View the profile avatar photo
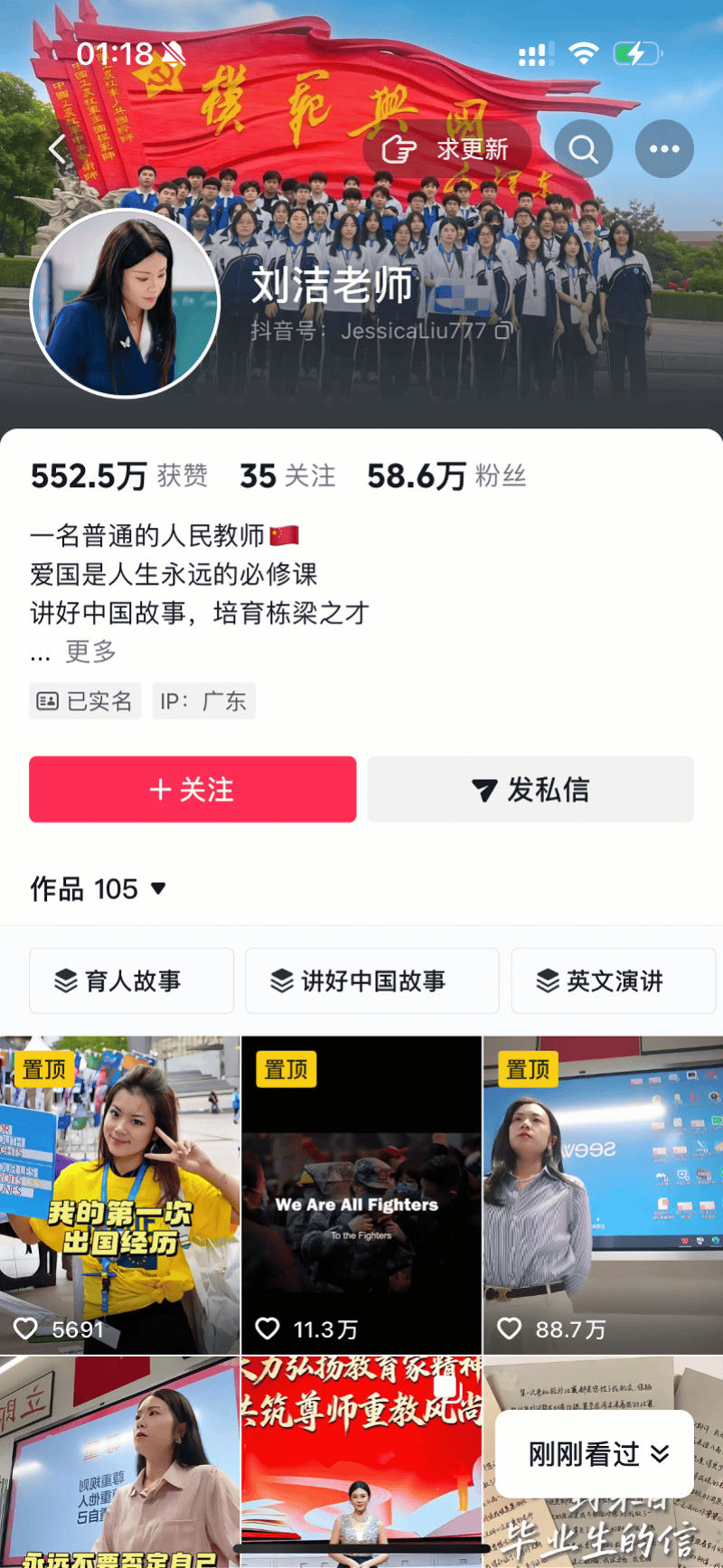Viewport: 723px width, 1568px height. click(x=125, y=304)
